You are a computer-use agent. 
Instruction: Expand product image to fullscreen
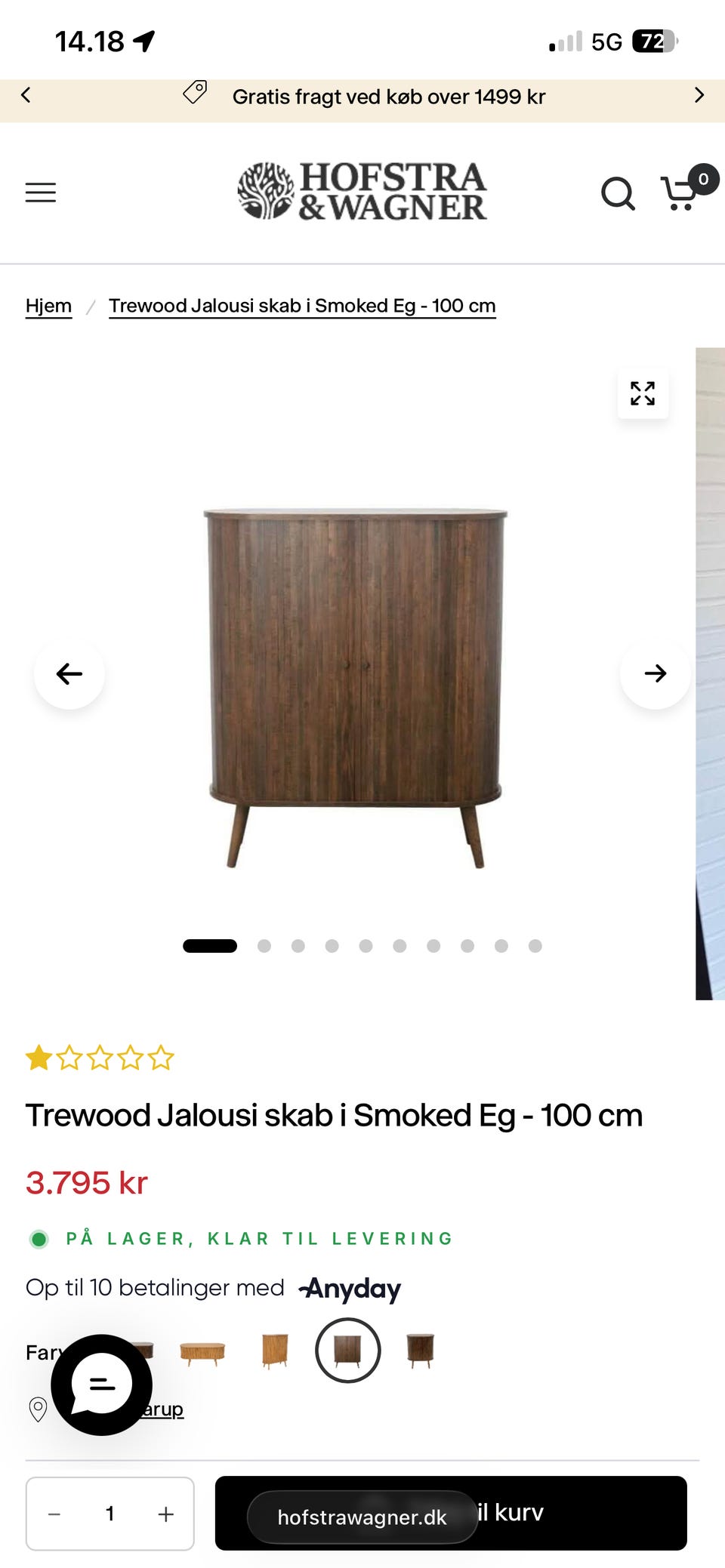643,393
